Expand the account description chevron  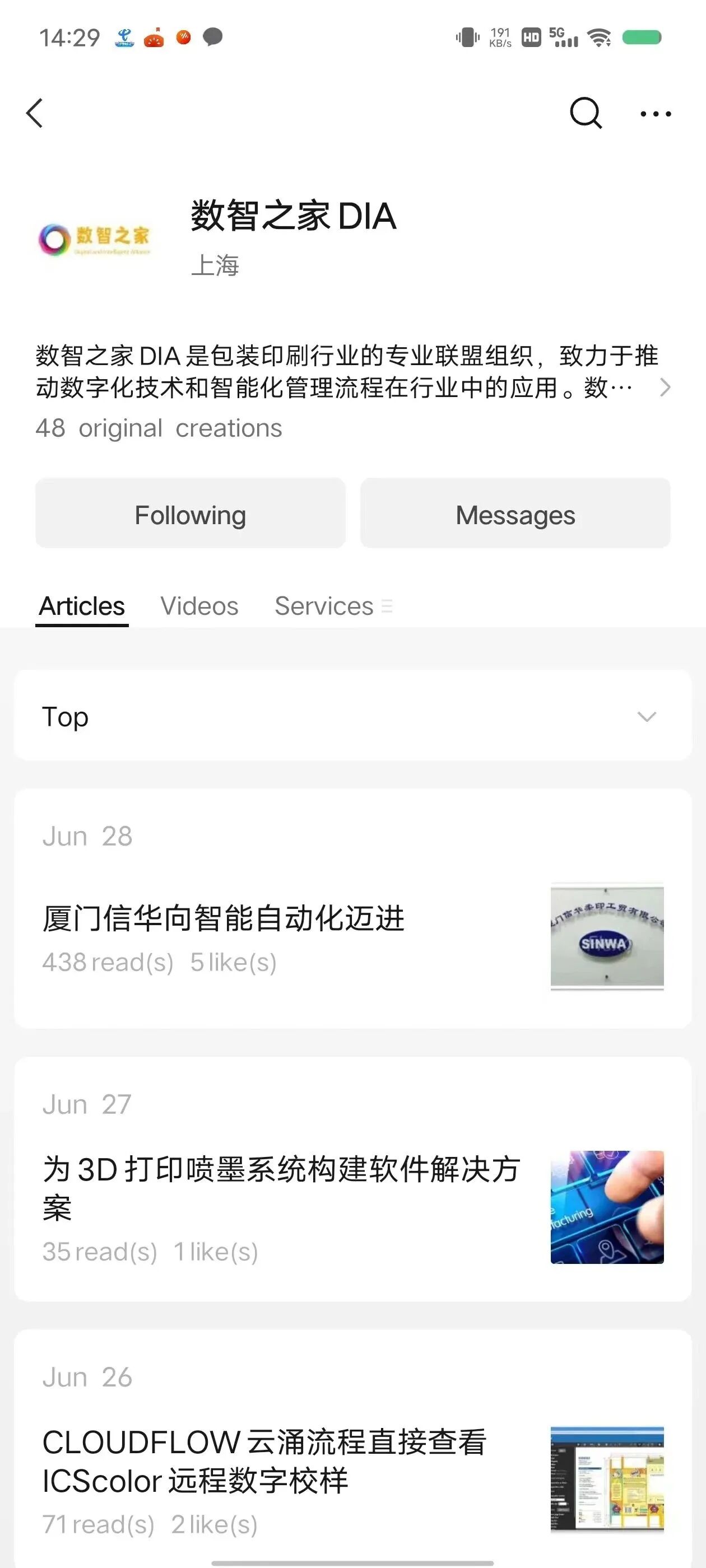(665, 387)
